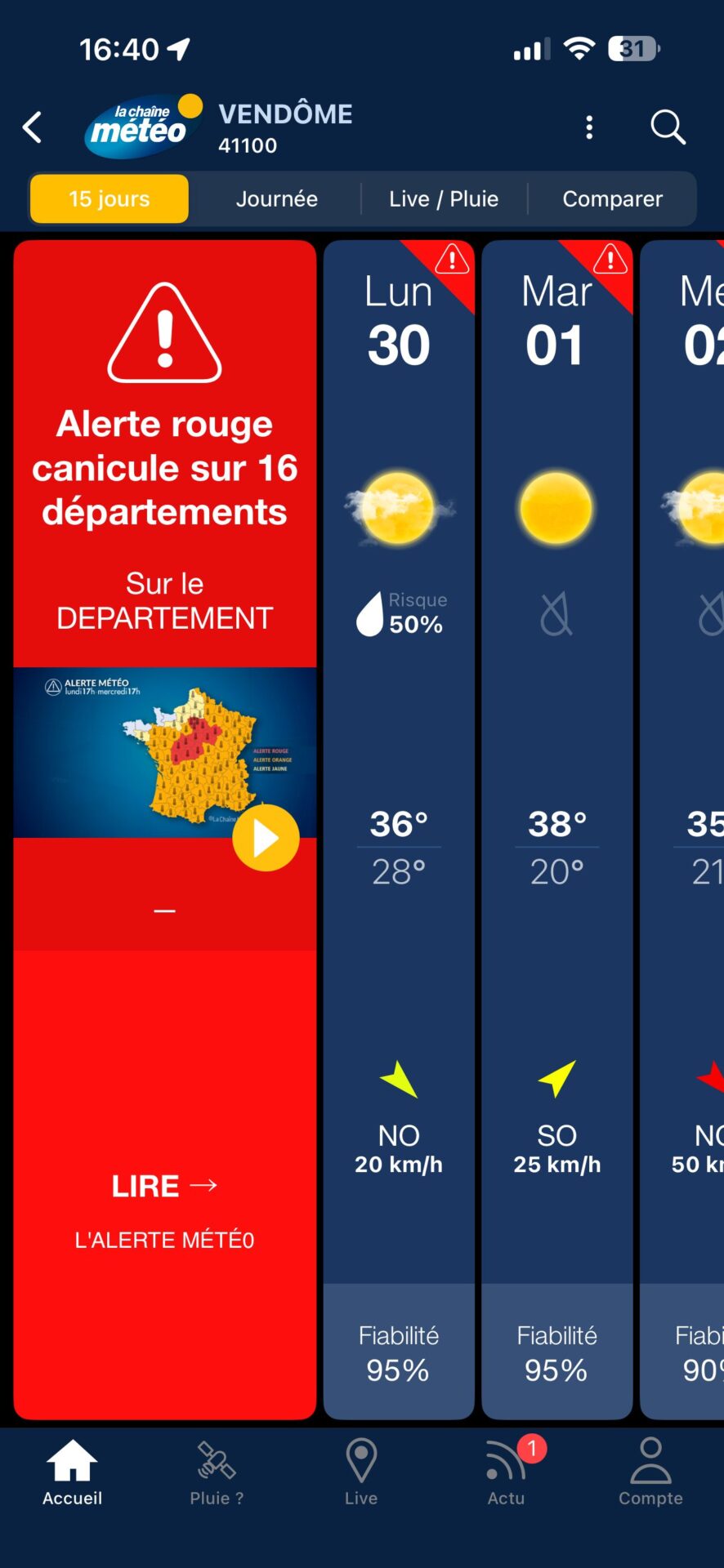Screen dimensions: 724x1568
Task: Switch to the Journée tab
Action: (277, 198)
